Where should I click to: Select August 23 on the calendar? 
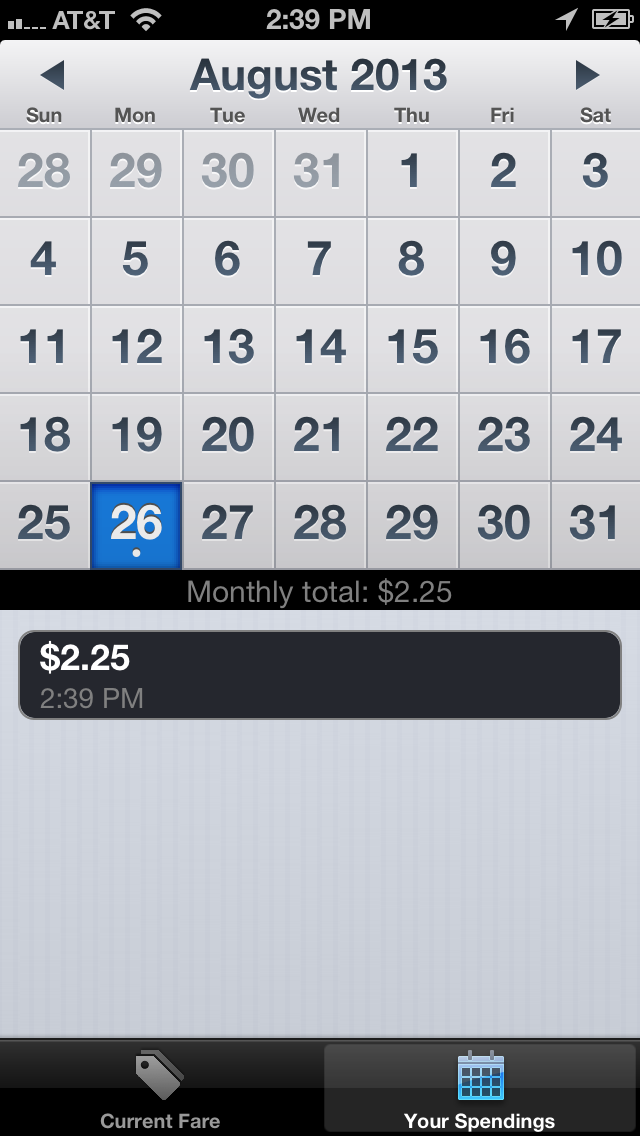pyautogui.click(x=503, y=436)
